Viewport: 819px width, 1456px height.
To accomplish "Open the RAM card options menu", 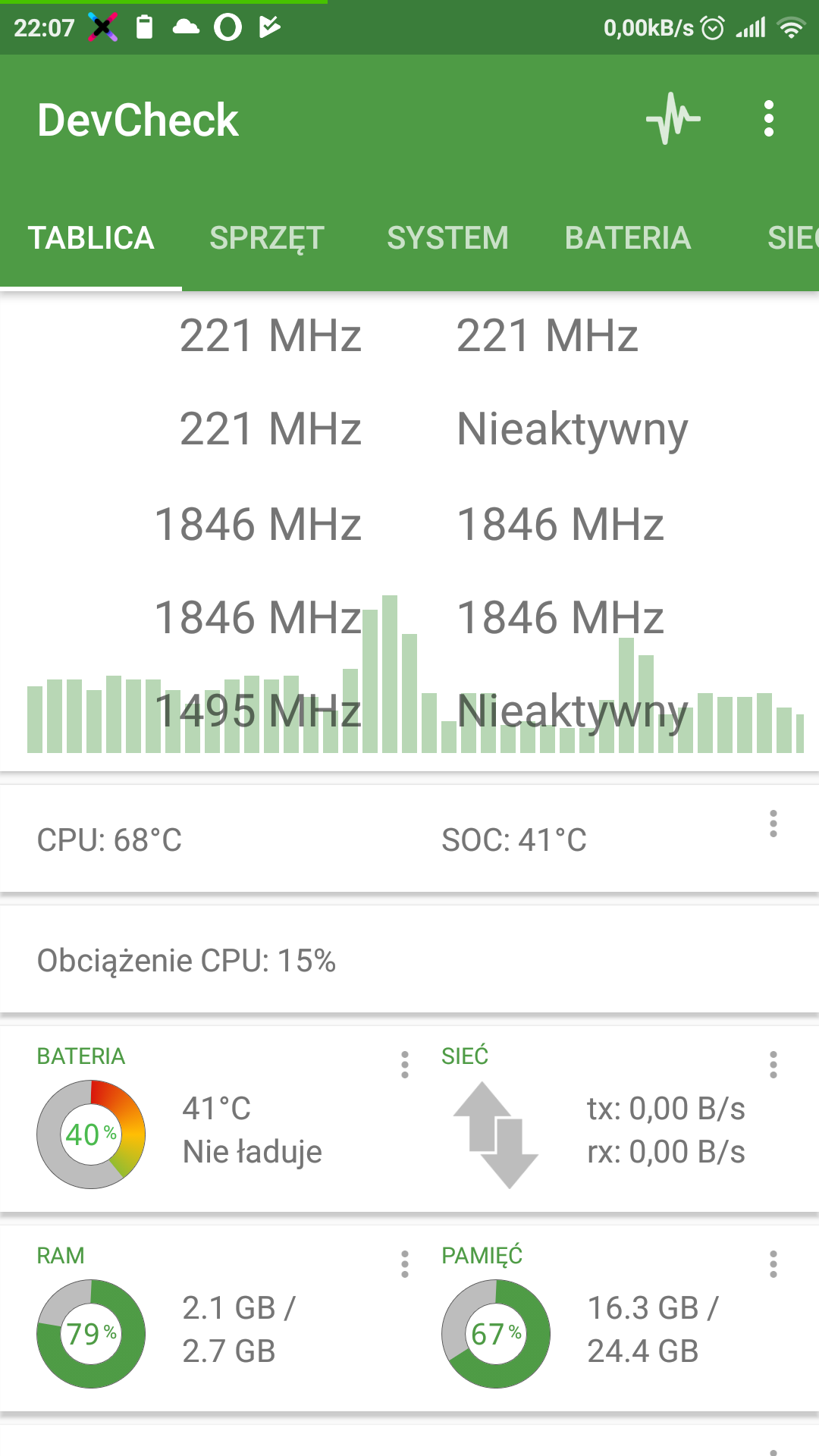I will tap(405, 1264).
